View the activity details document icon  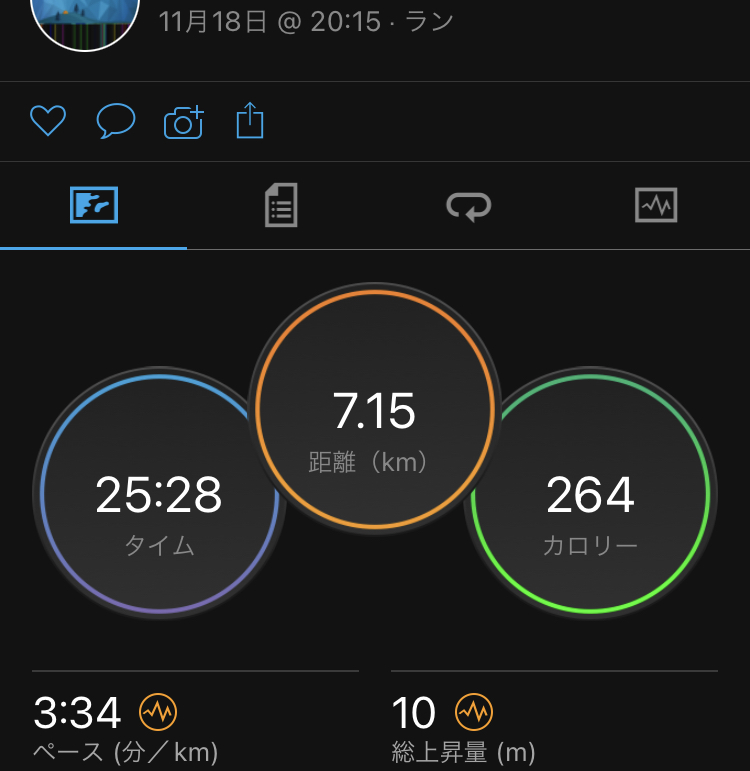tap(280, 205)
